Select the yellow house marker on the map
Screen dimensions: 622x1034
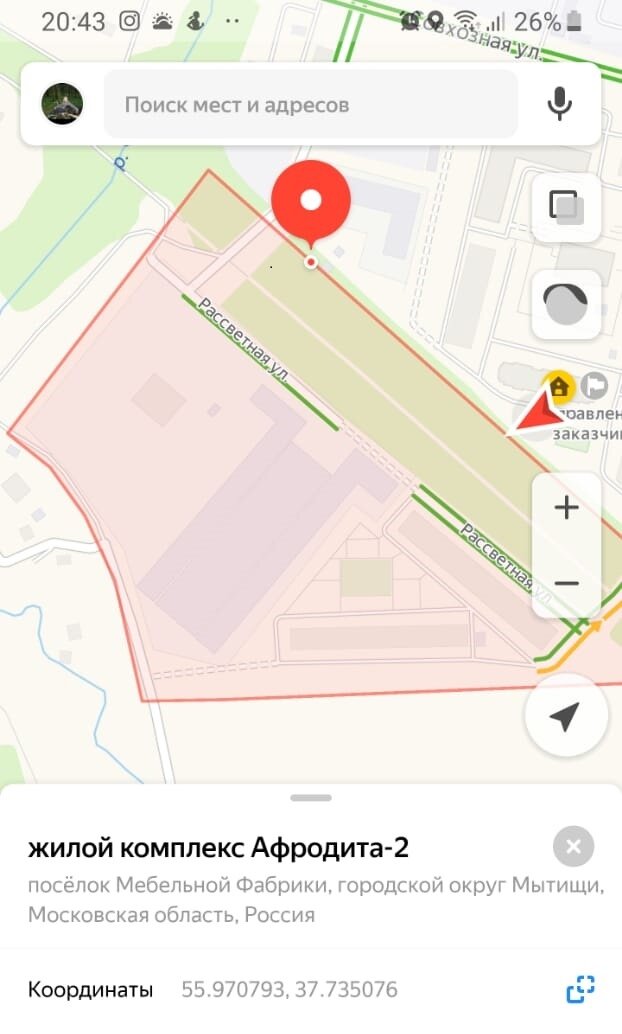[559, 386]
